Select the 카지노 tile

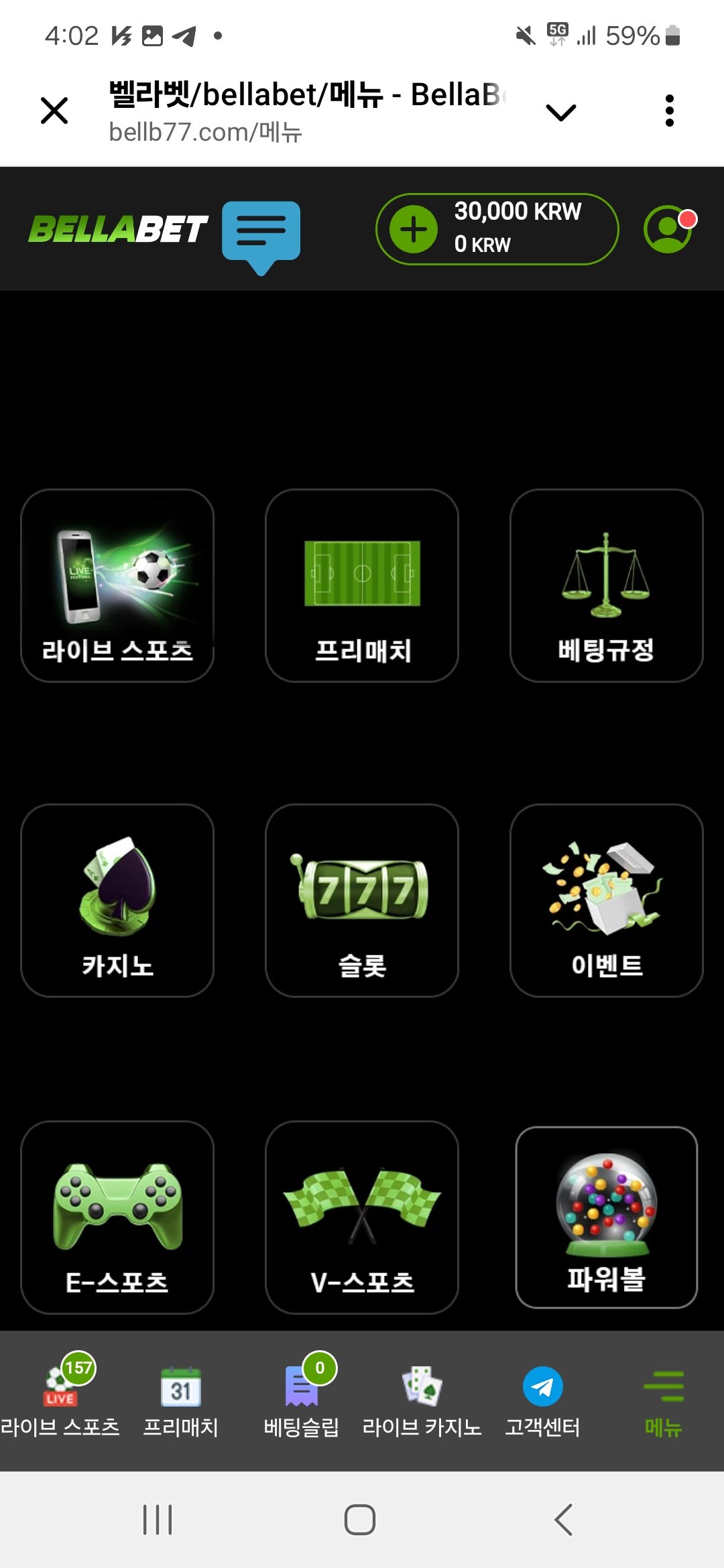(117, 901)
